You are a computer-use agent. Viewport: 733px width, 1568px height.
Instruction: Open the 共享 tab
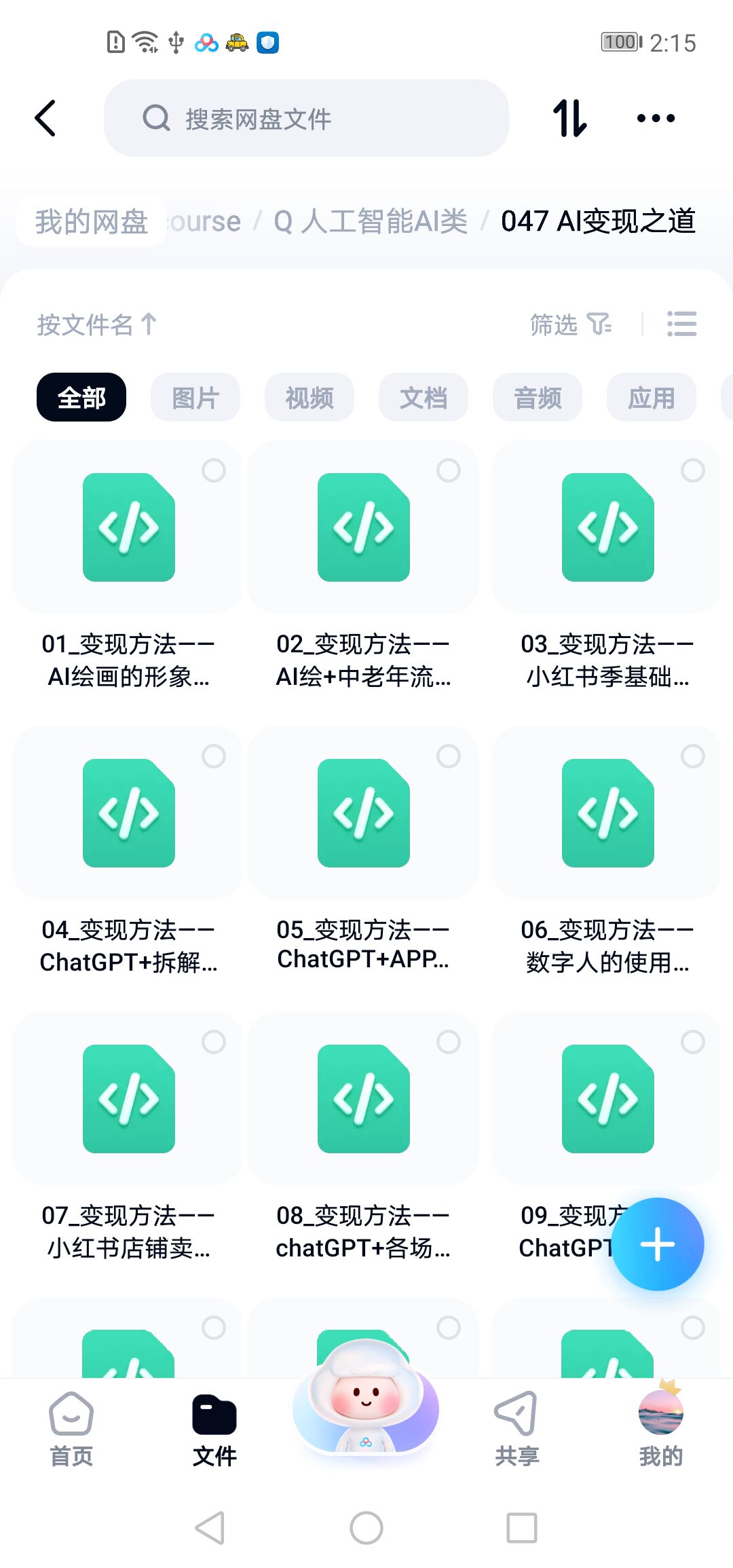(x=516, y=1429)
